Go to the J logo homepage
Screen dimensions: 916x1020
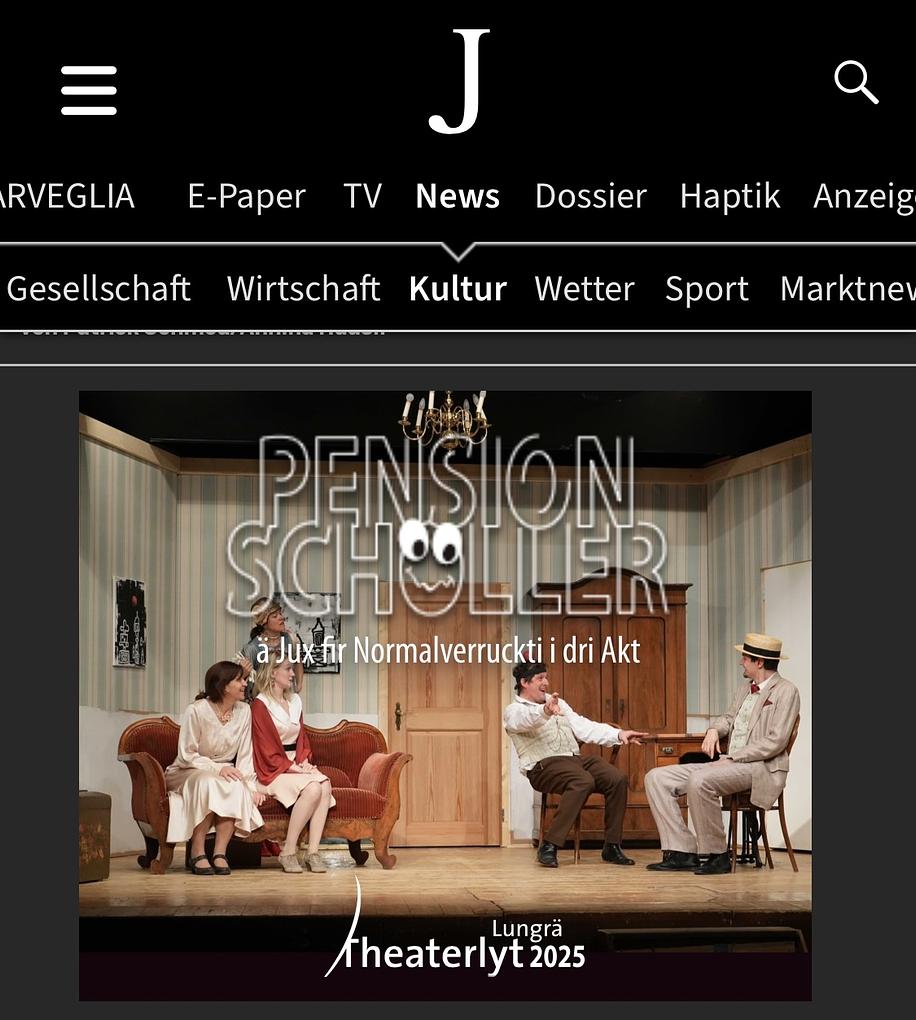[459, 82]
